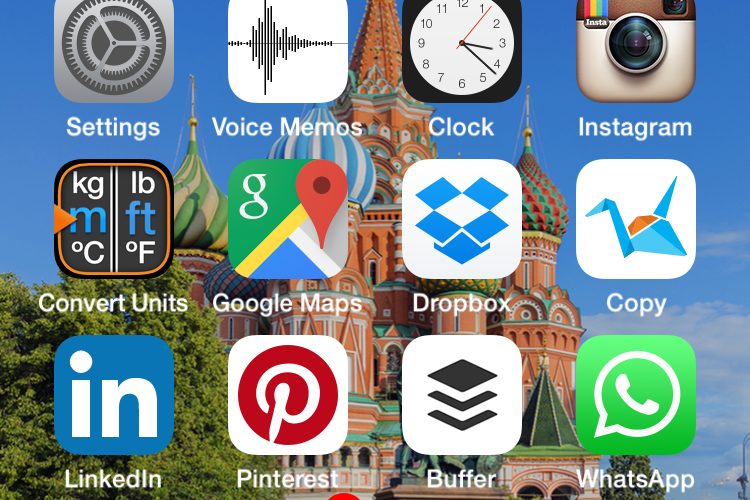Open WhatsApp
Image resolution: width=750 pixels, height=500 pixels.
636,394
